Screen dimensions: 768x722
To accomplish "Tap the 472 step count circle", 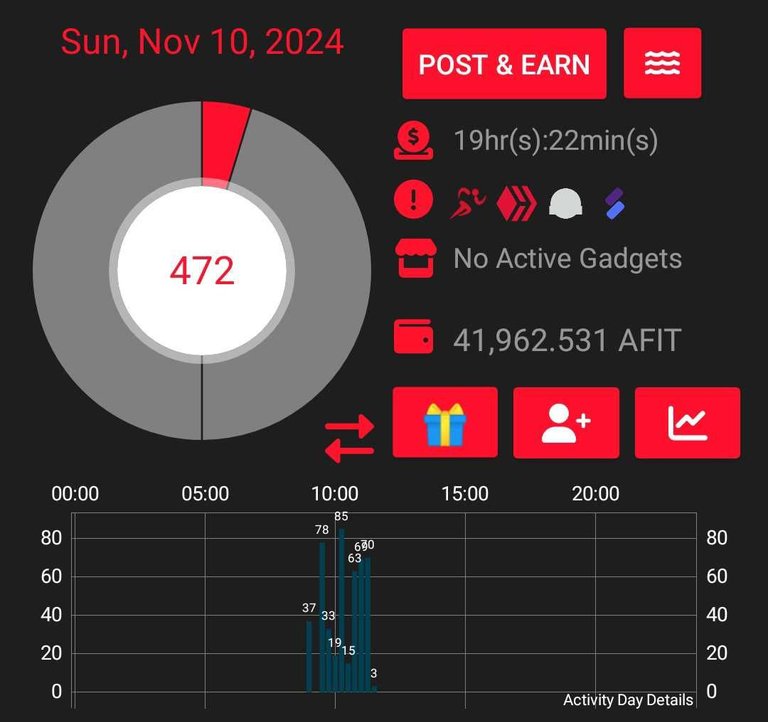I will click(202, 271).
